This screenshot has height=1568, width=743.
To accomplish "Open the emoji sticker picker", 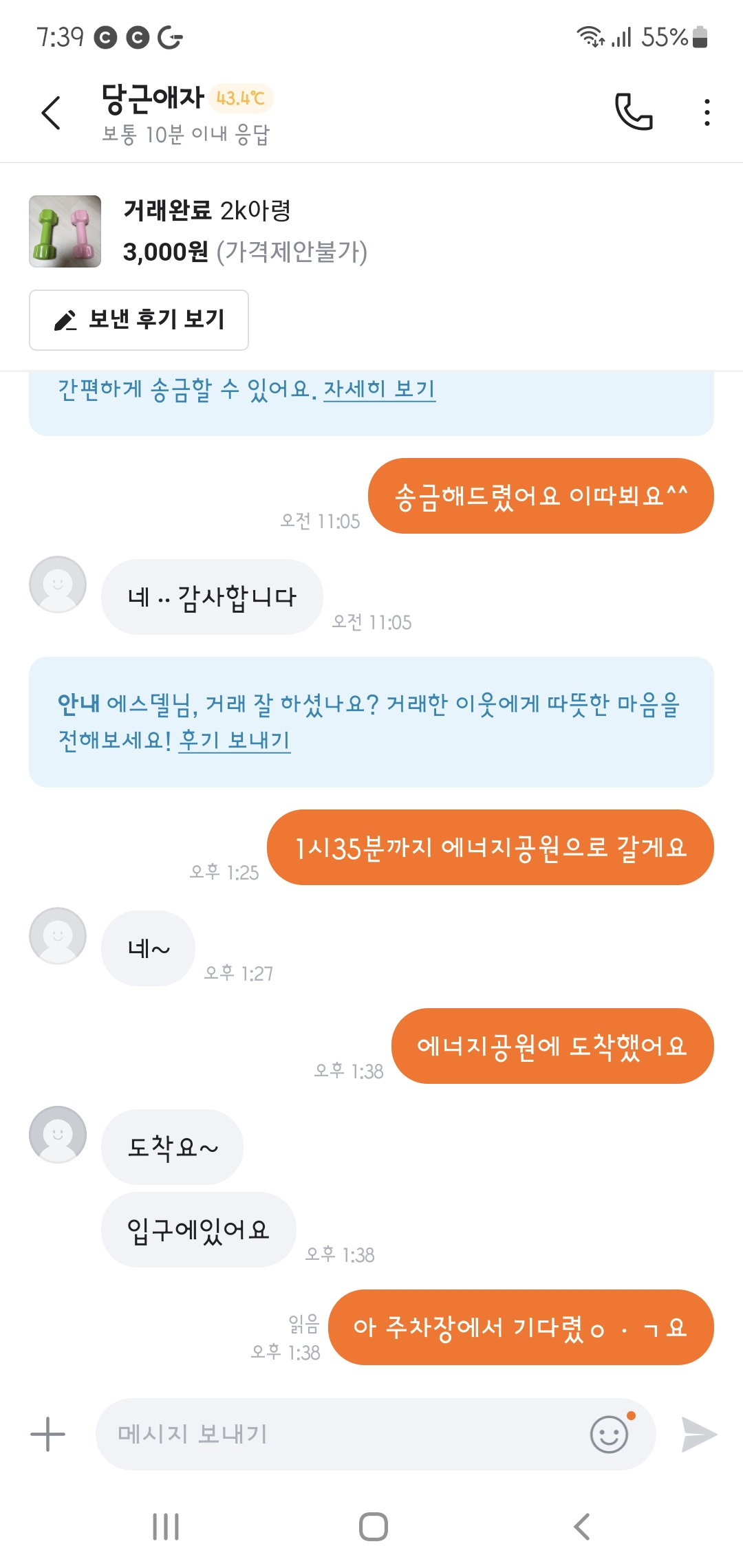I will pos(610,1435).
